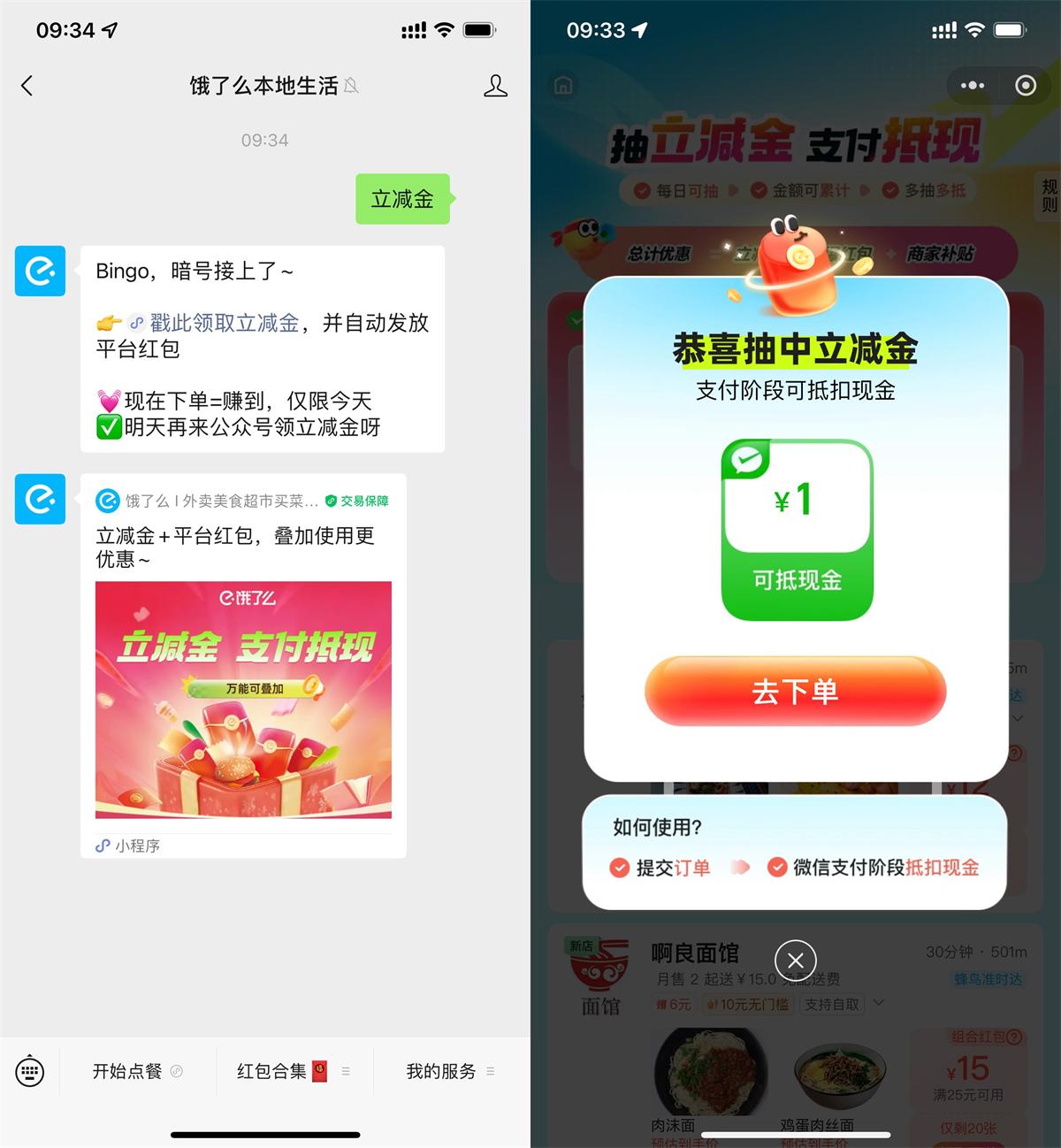Tap the 去下单 button

point(795,692)
